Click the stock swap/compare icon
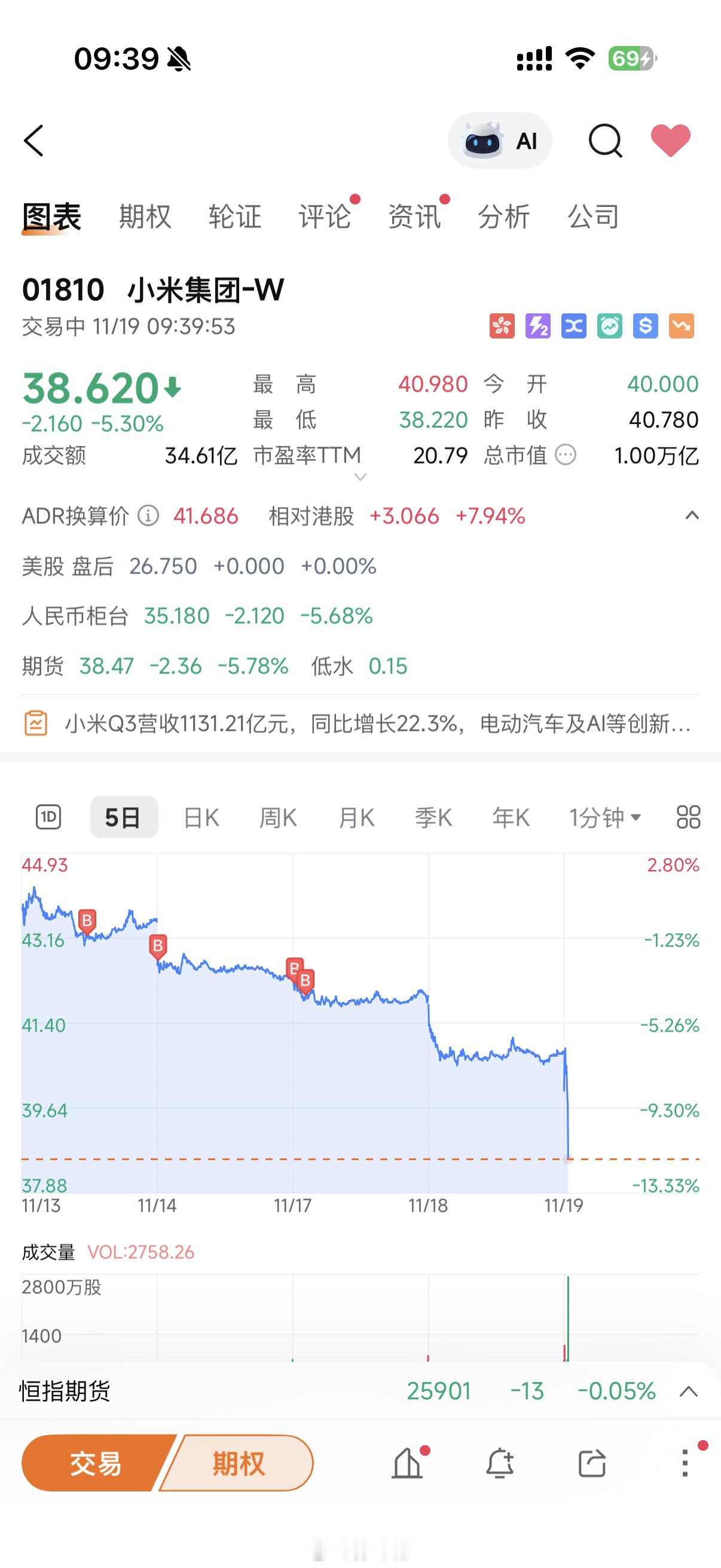This screenshot has width=721, height=1568. pyautogui.click(x=573, y=327)
